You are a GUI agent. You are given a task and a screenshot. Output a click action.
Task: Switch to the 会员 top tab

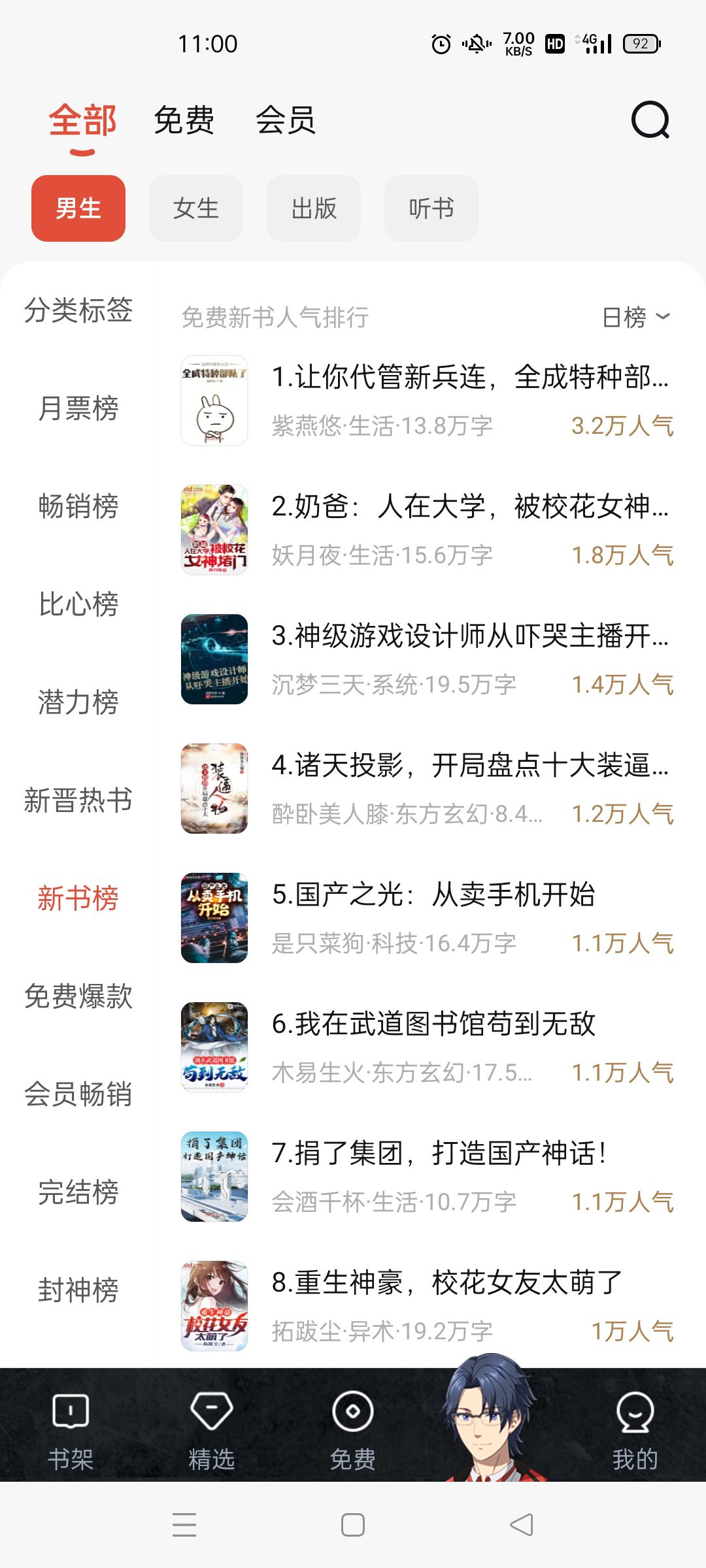pyautogui.click(x=286, y=120)
